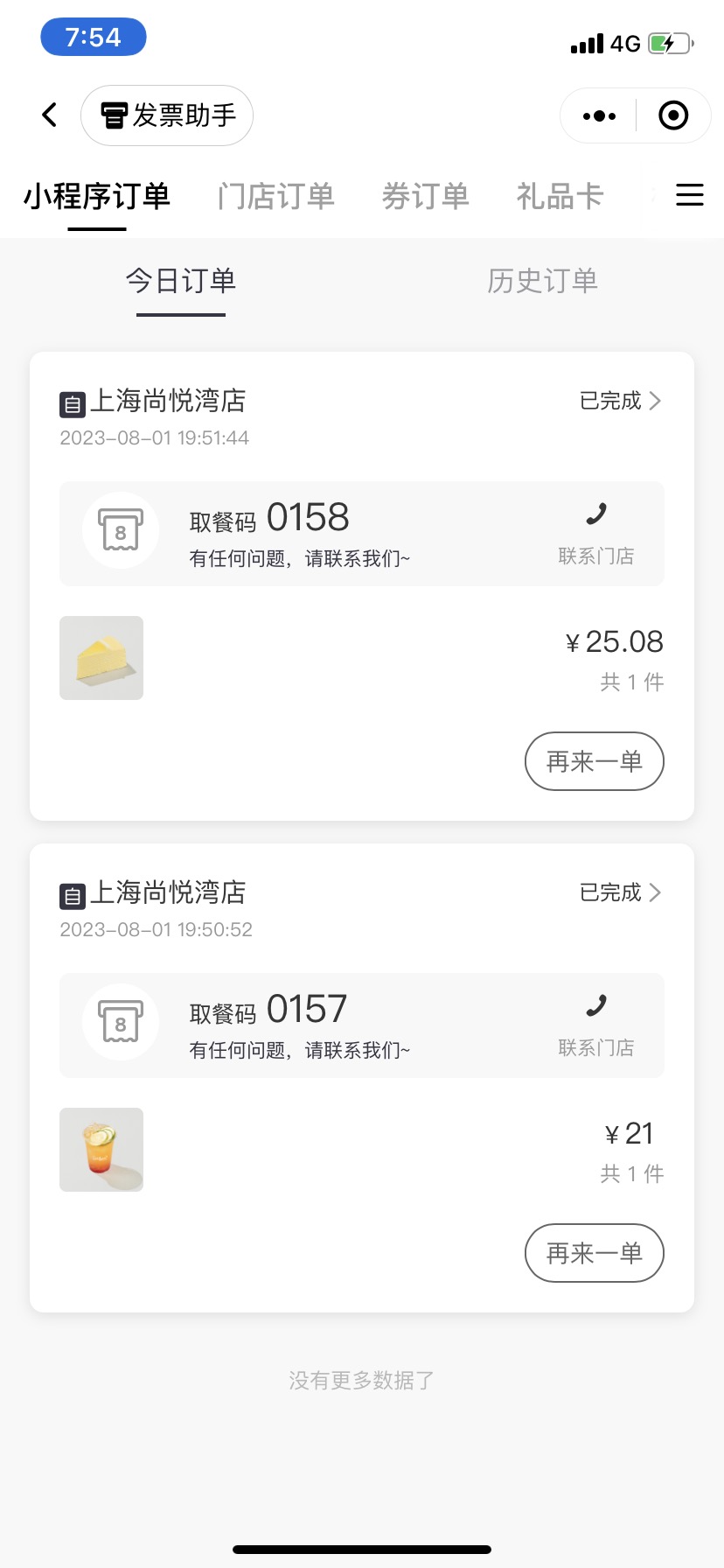Switch to the 券订单 tab
Screen dimensions: 724x1568
(x=425, y=197)
